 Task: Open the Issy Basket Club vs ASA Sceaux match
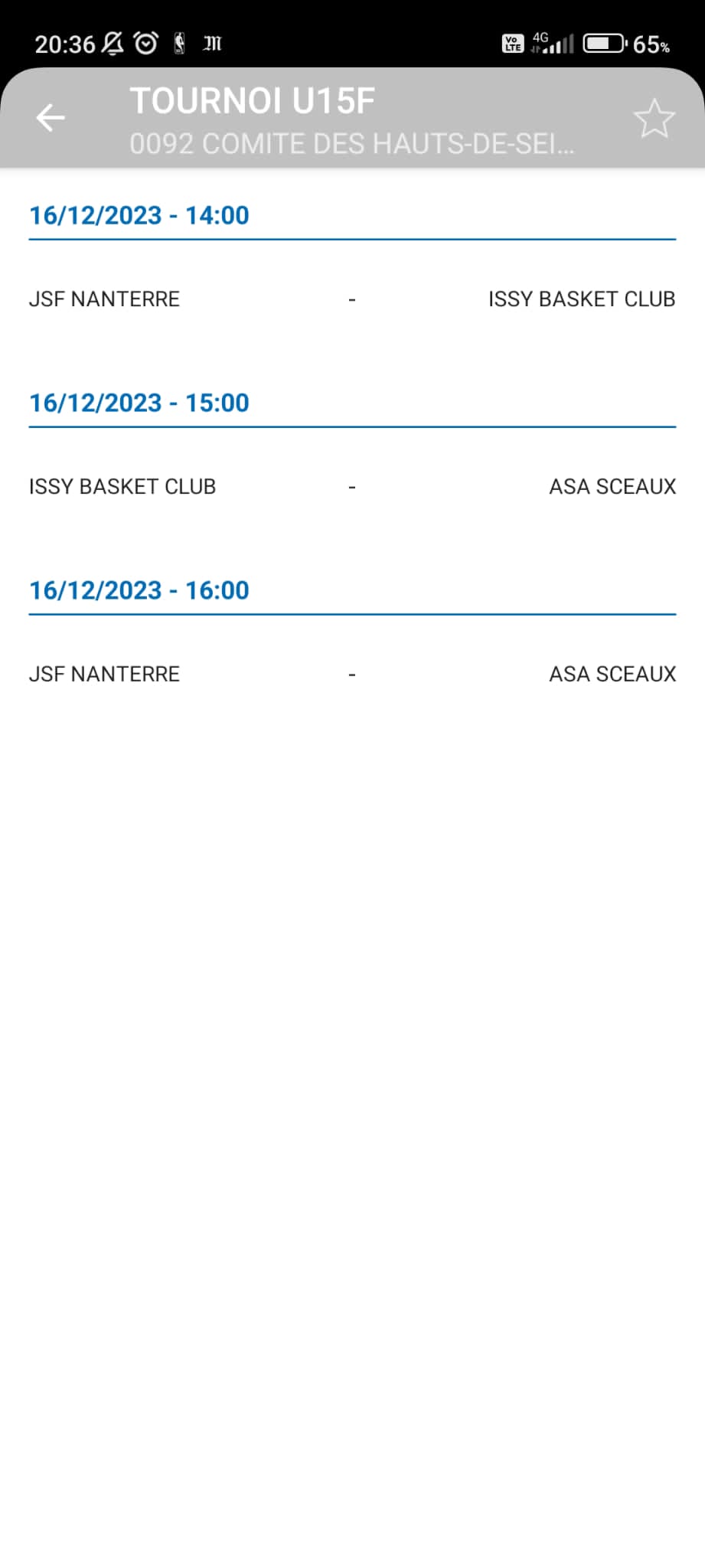[352, 487]
